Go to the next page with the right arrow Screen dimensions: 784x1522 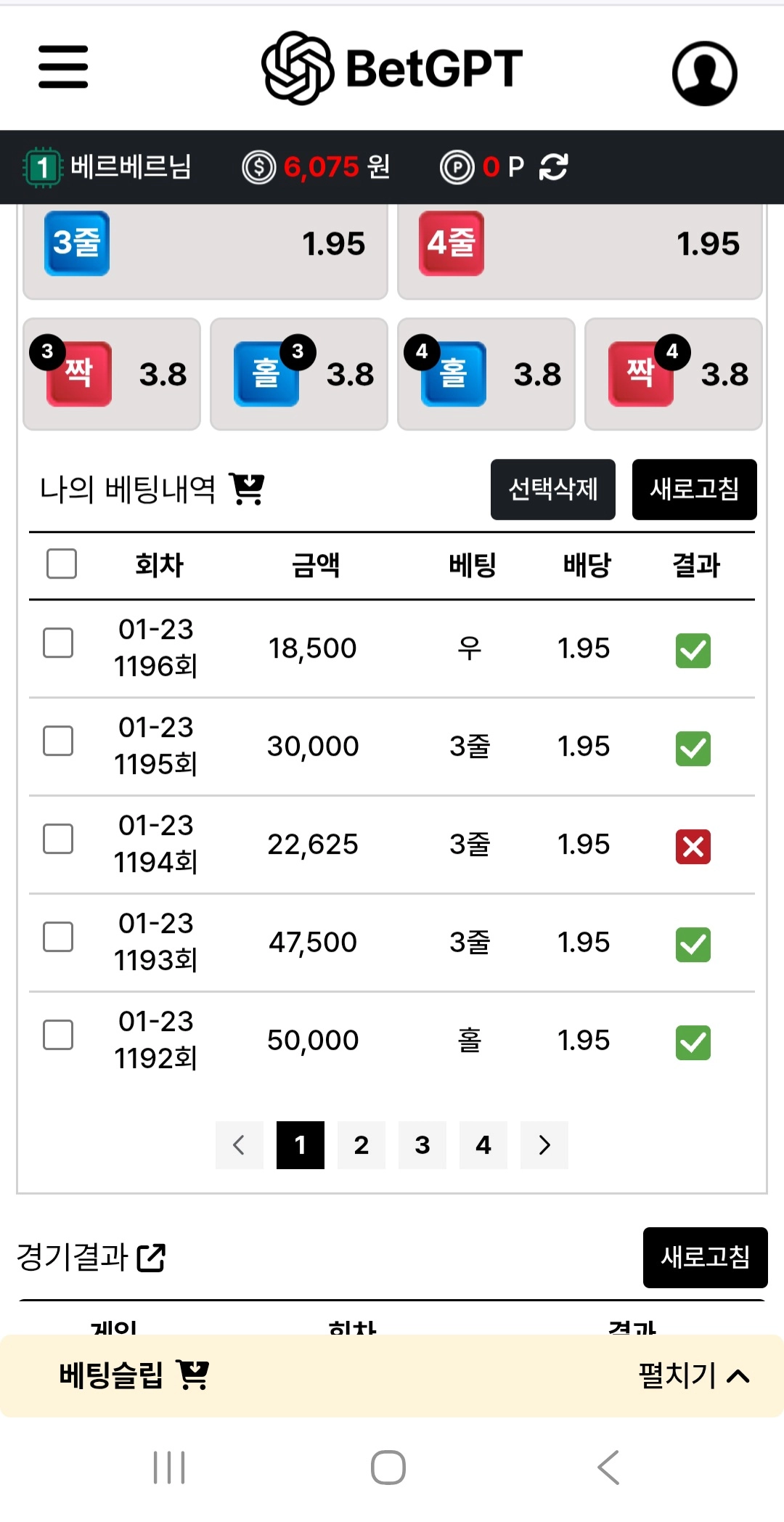pos(544,1145)
